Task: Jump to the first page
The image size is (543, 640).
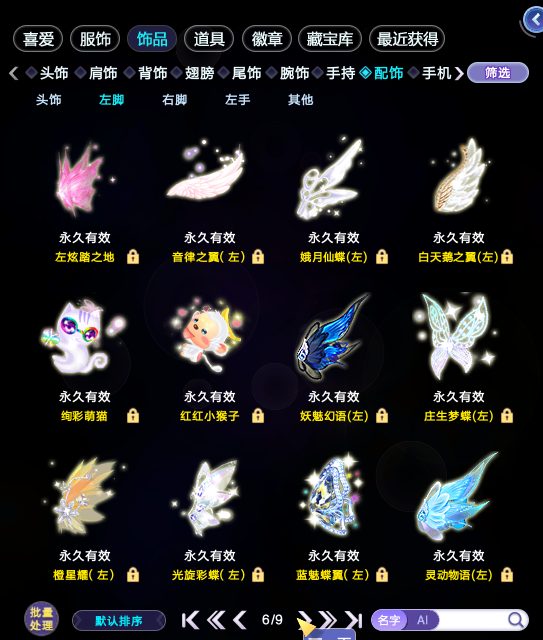Action: [190, 620]
